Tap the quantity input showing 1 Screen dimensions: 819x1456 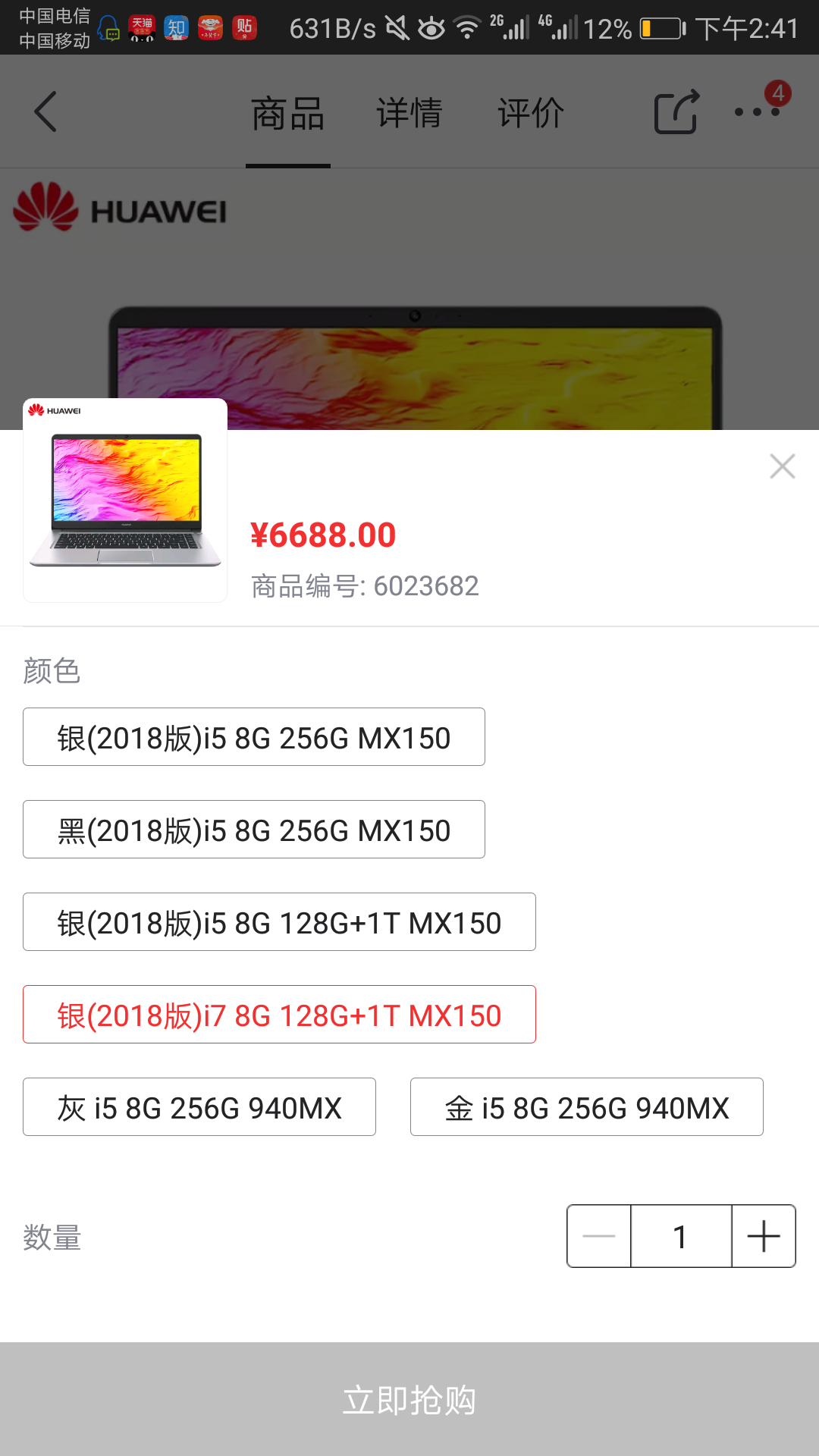pos(680,1236)
